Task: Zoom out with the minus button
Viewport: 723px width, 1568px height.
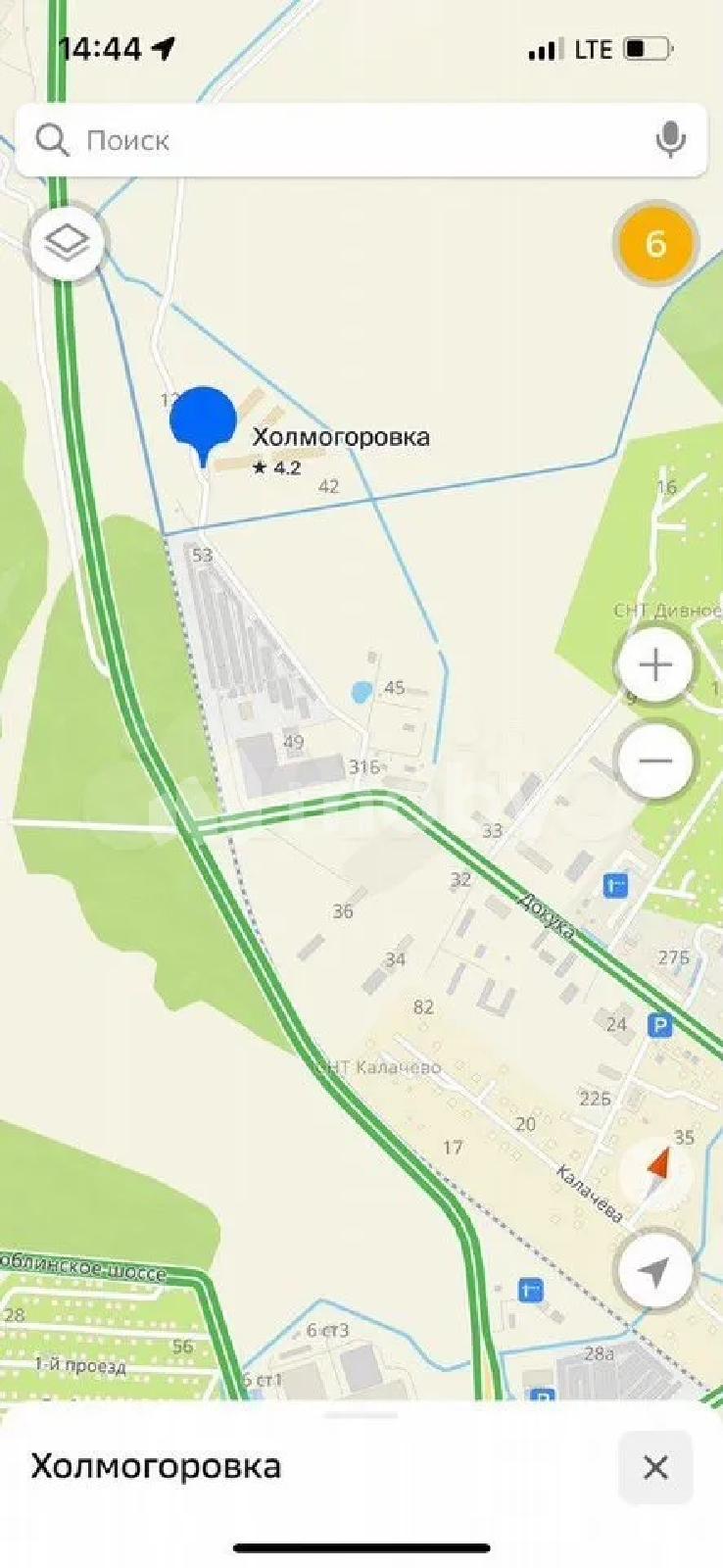Action: pyautogui.click(x=654, y=760)
